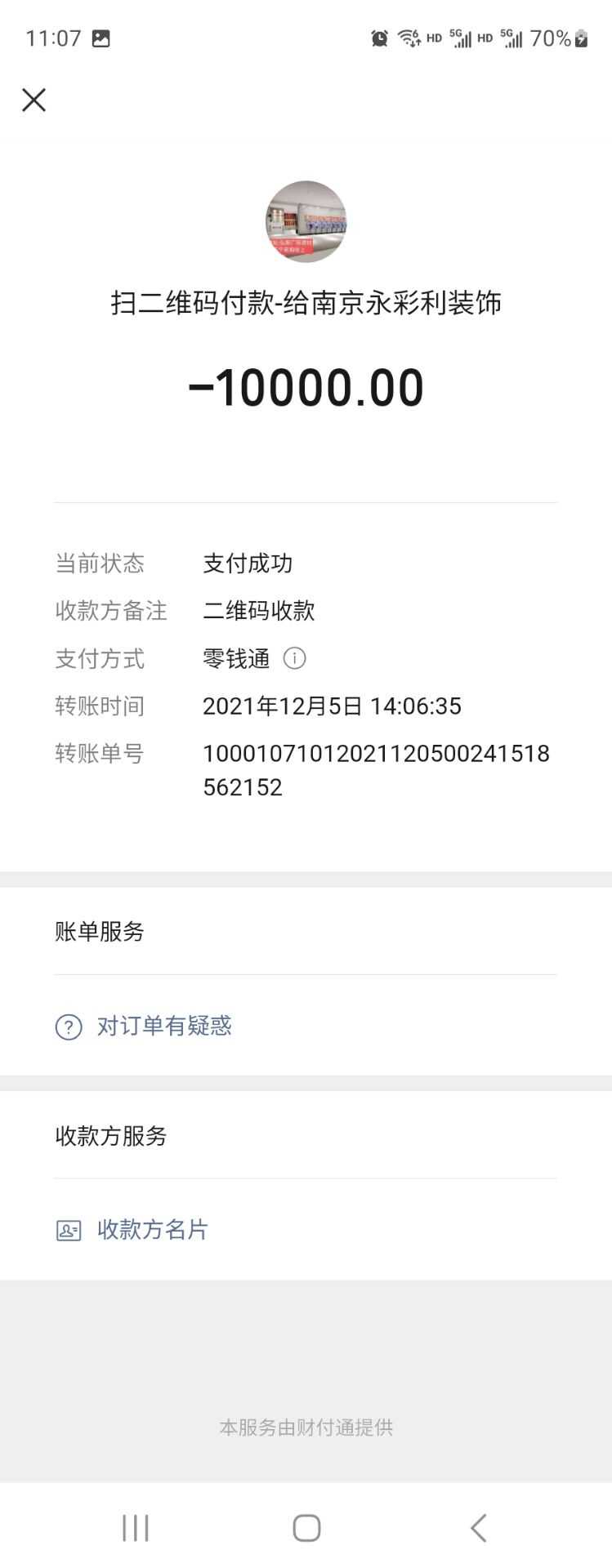The height and width of the screenshot is (1568, 612).
Task: Tap the info icon next to 零钱通
Action: click(294, 658)
